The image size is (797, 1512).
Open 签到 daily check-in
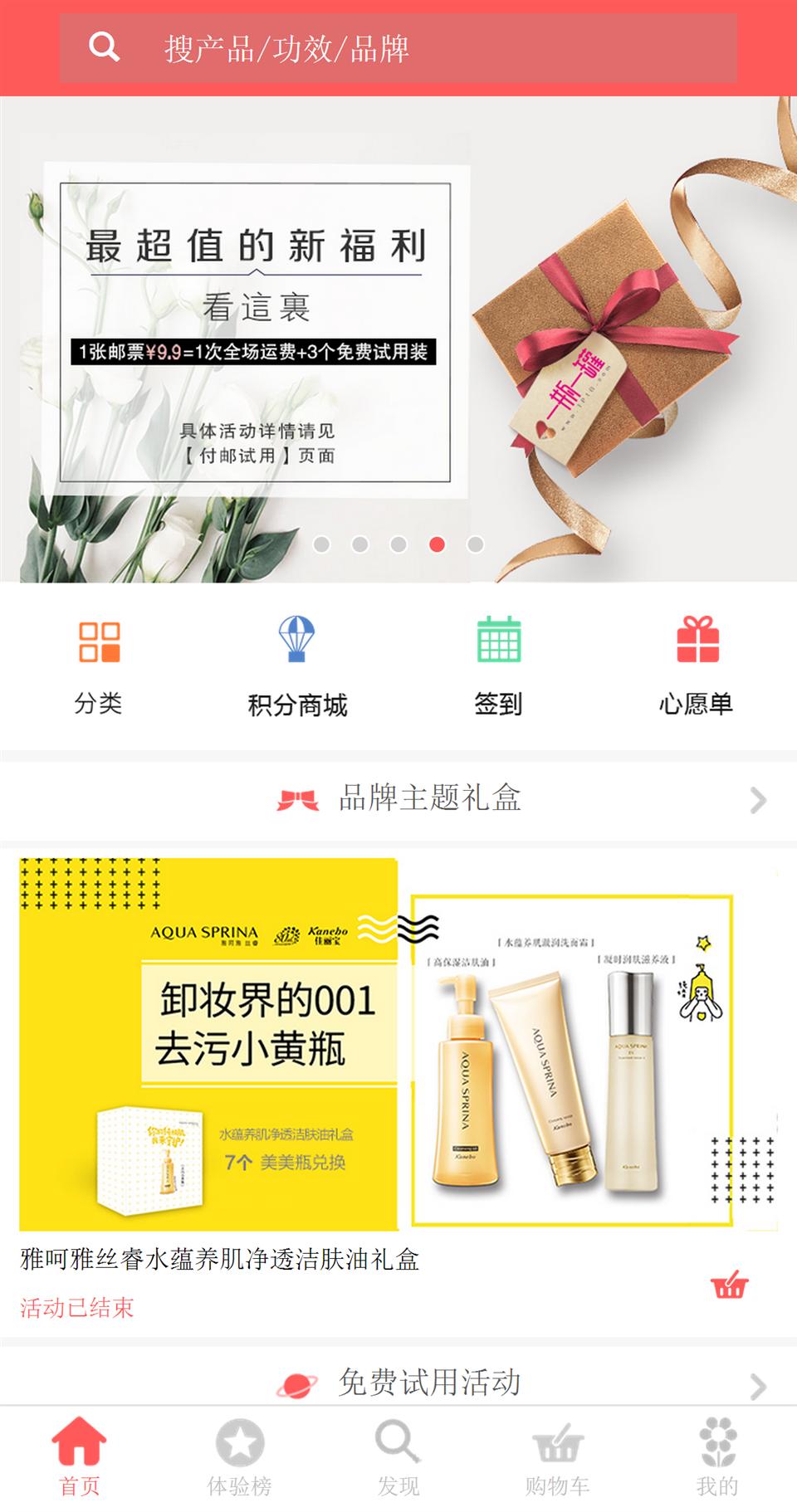point(498,666)
